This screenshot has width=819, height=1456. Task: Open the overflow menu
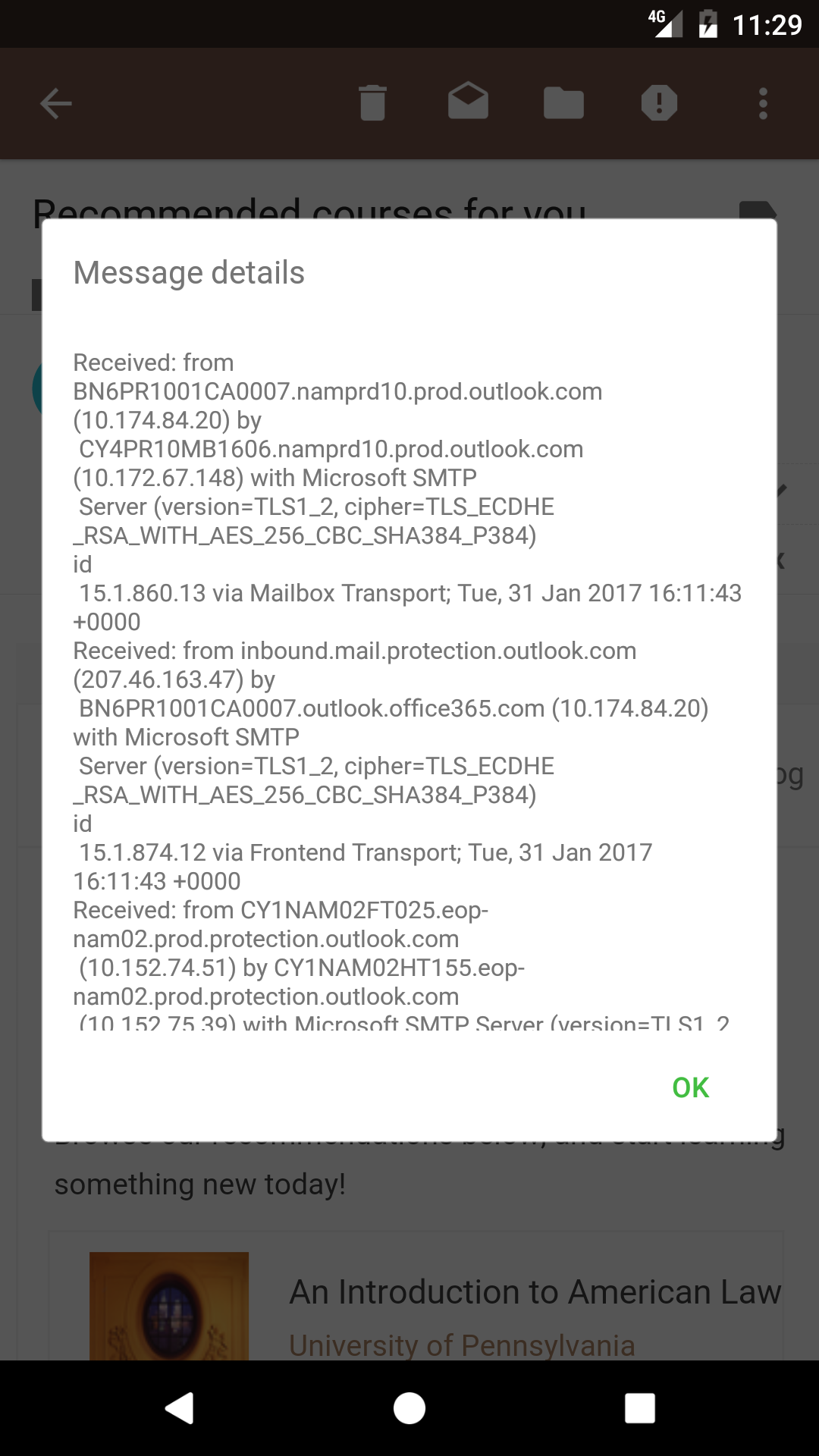[x=763, y=103]
